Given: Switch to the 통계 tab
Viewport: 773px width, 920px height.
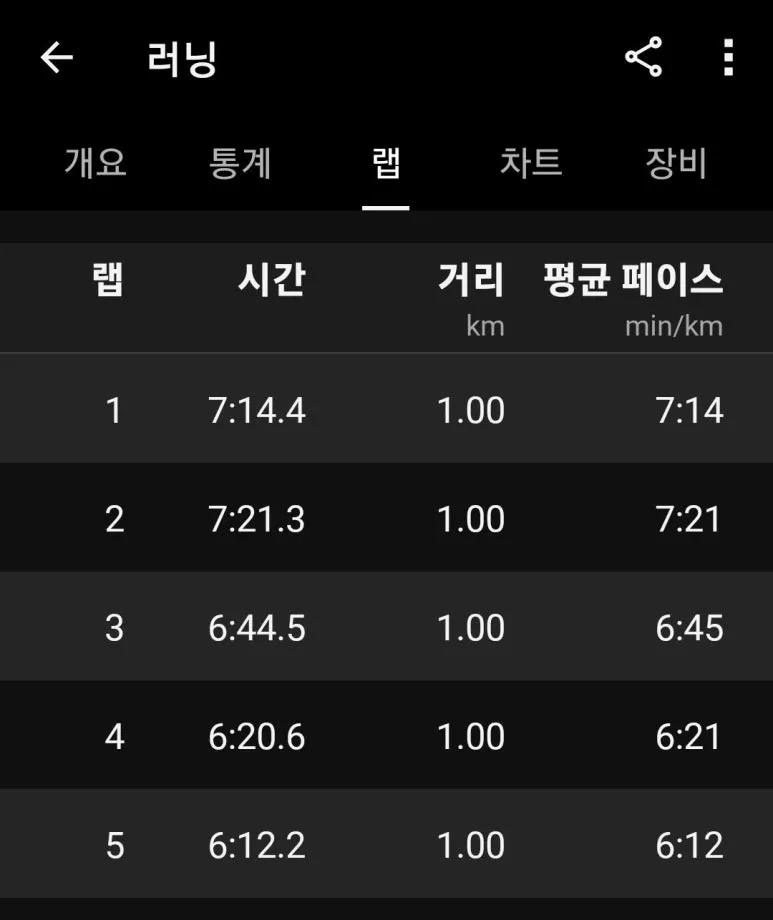Looking at the screenshot, I should click(240, 163).
